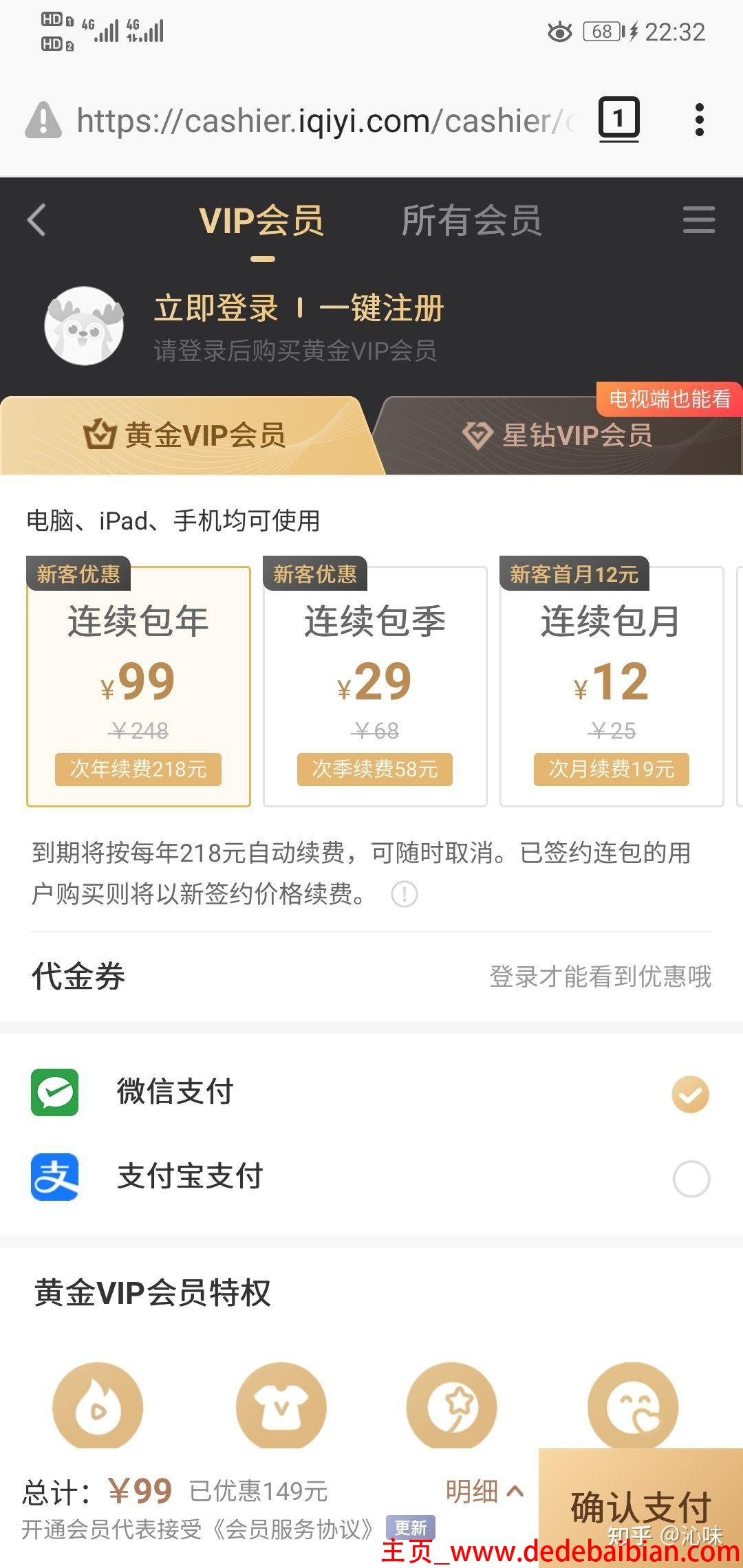Screen dimensions: 743x1568
Task: Switch to 星钻VIP会员 tab
Action: coord(557,435)
